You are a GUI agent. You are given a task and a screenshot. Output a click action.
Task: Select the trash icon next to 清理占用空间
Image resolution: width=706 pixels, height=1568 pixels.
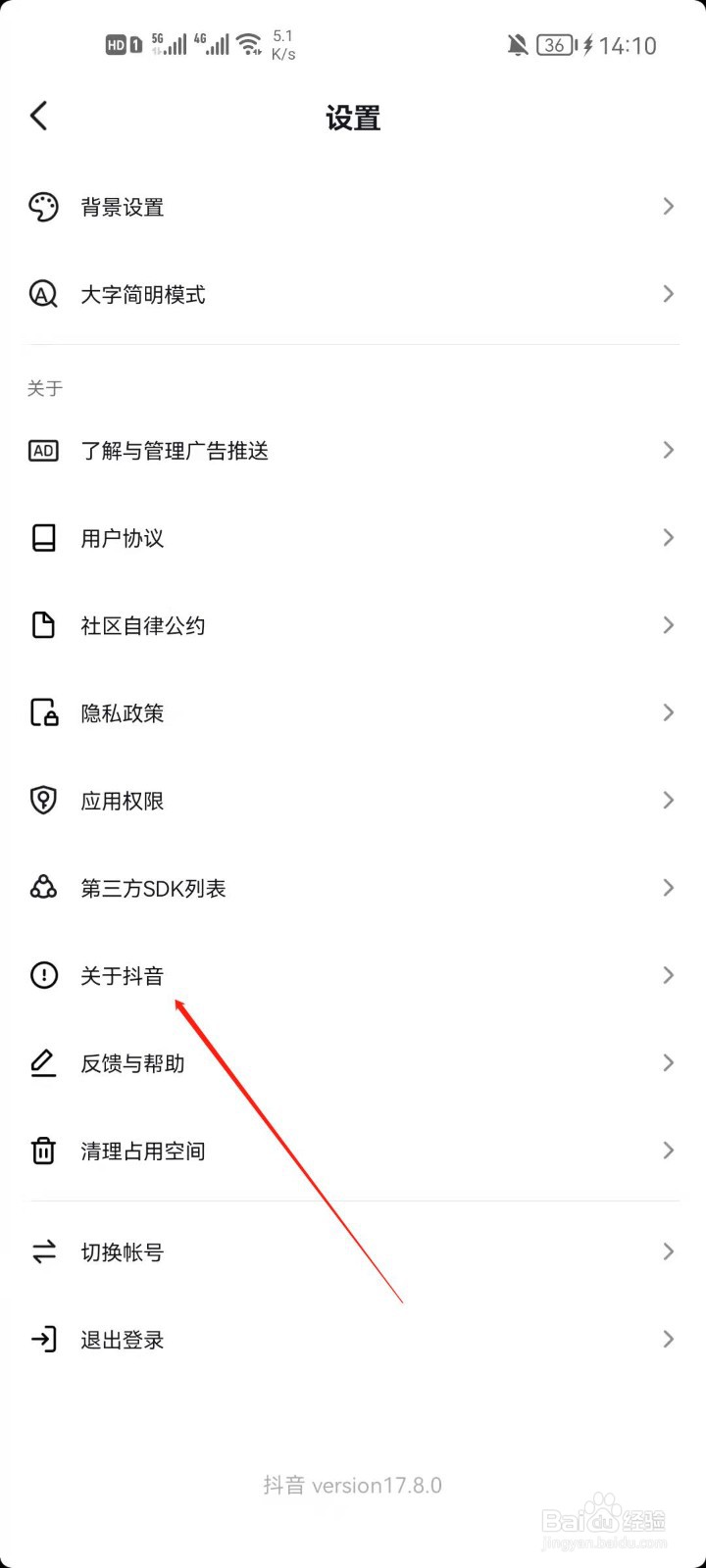[x=43, y=1150]
